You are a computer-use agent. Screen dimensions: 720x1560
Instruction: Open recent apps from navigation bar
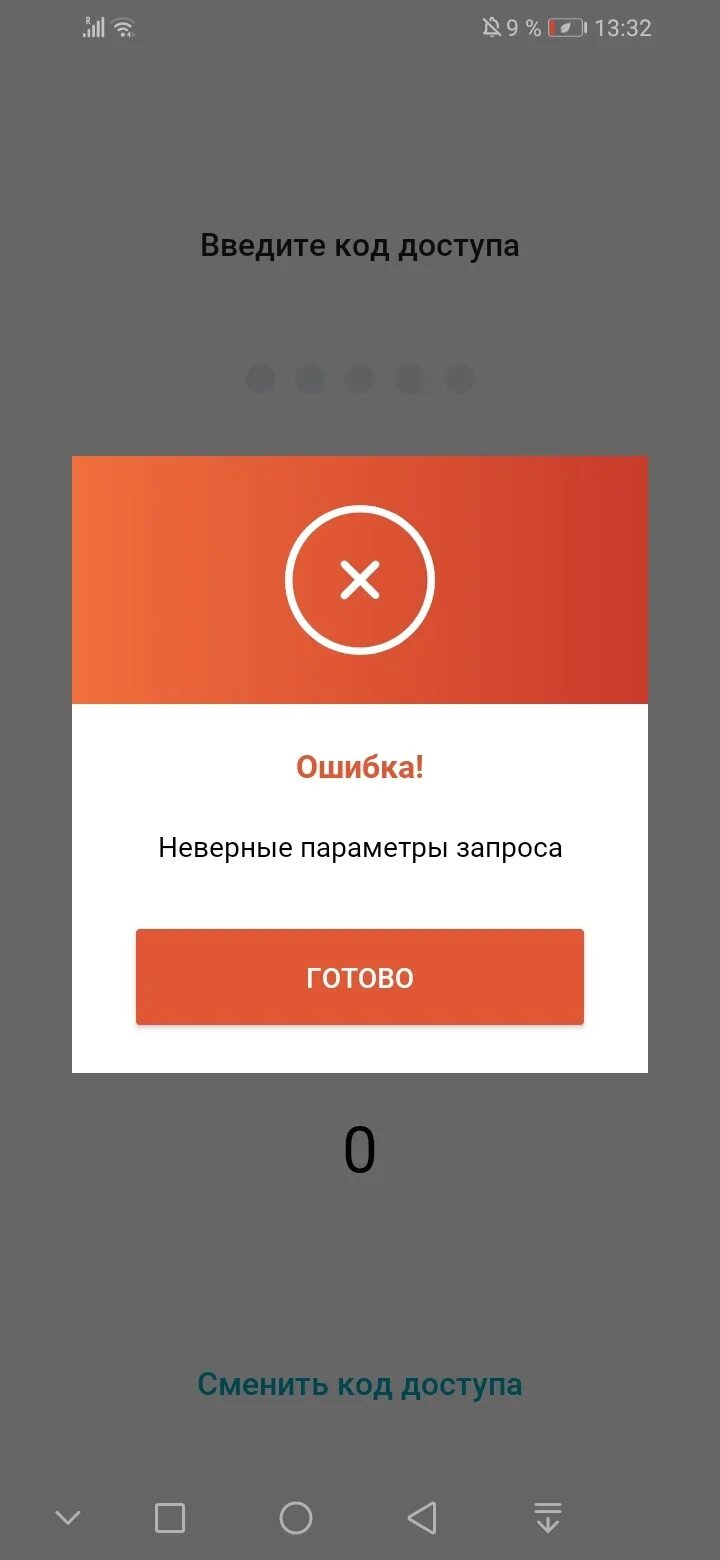tap(170, 1518)
